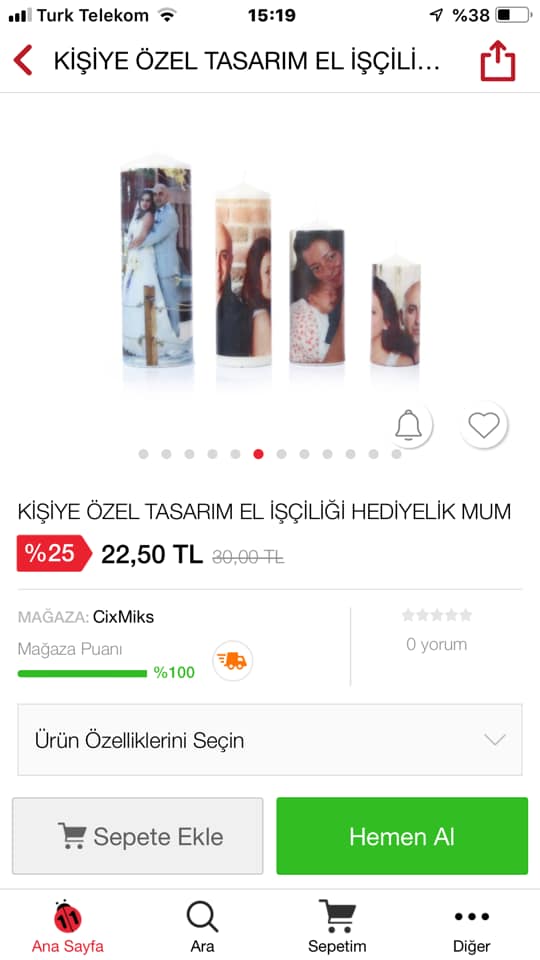The width and height of the screenshot is (540, 960).
Task: Open the Ara search tab
Action: click(202, 926)
